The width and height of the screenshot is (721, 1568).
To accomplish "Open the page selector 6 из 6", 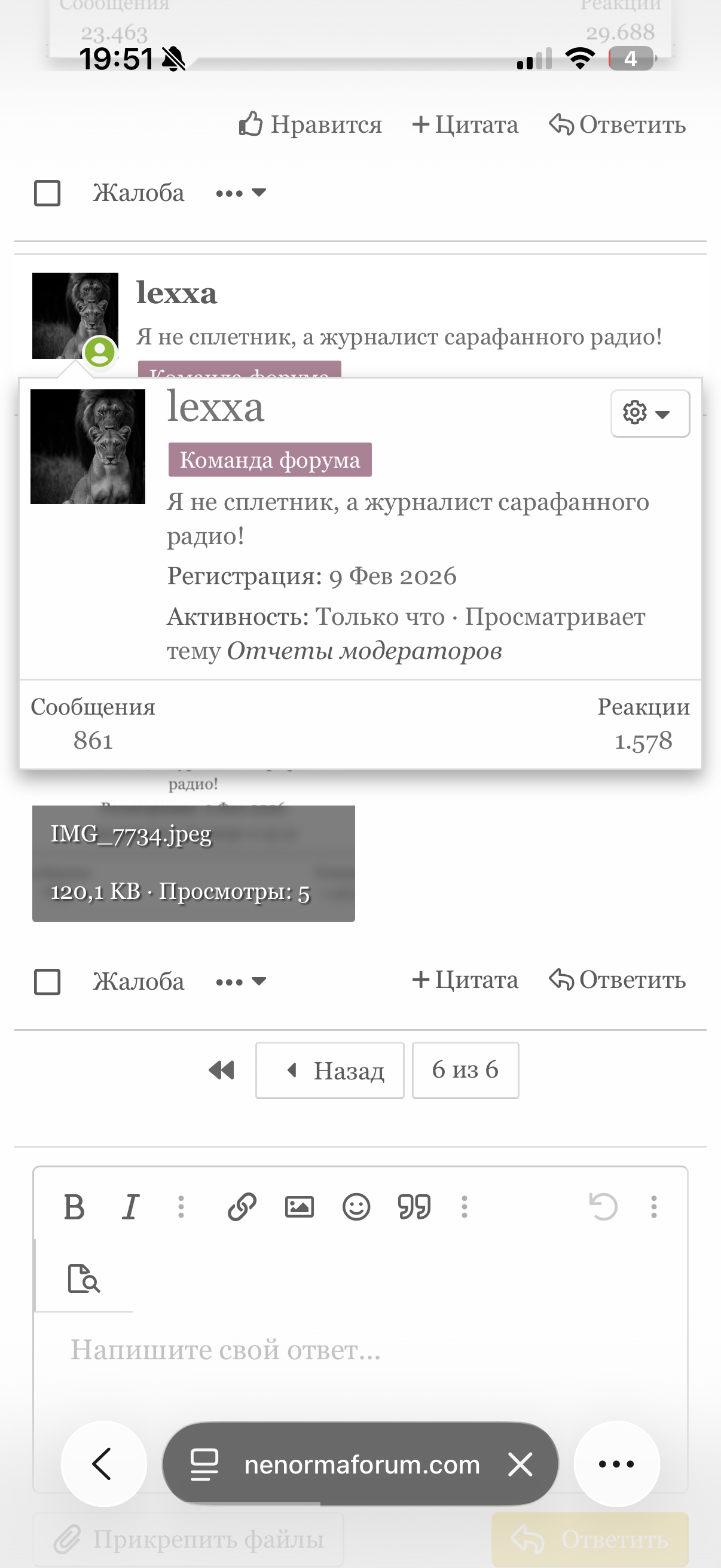I will tap(465, 1070).
